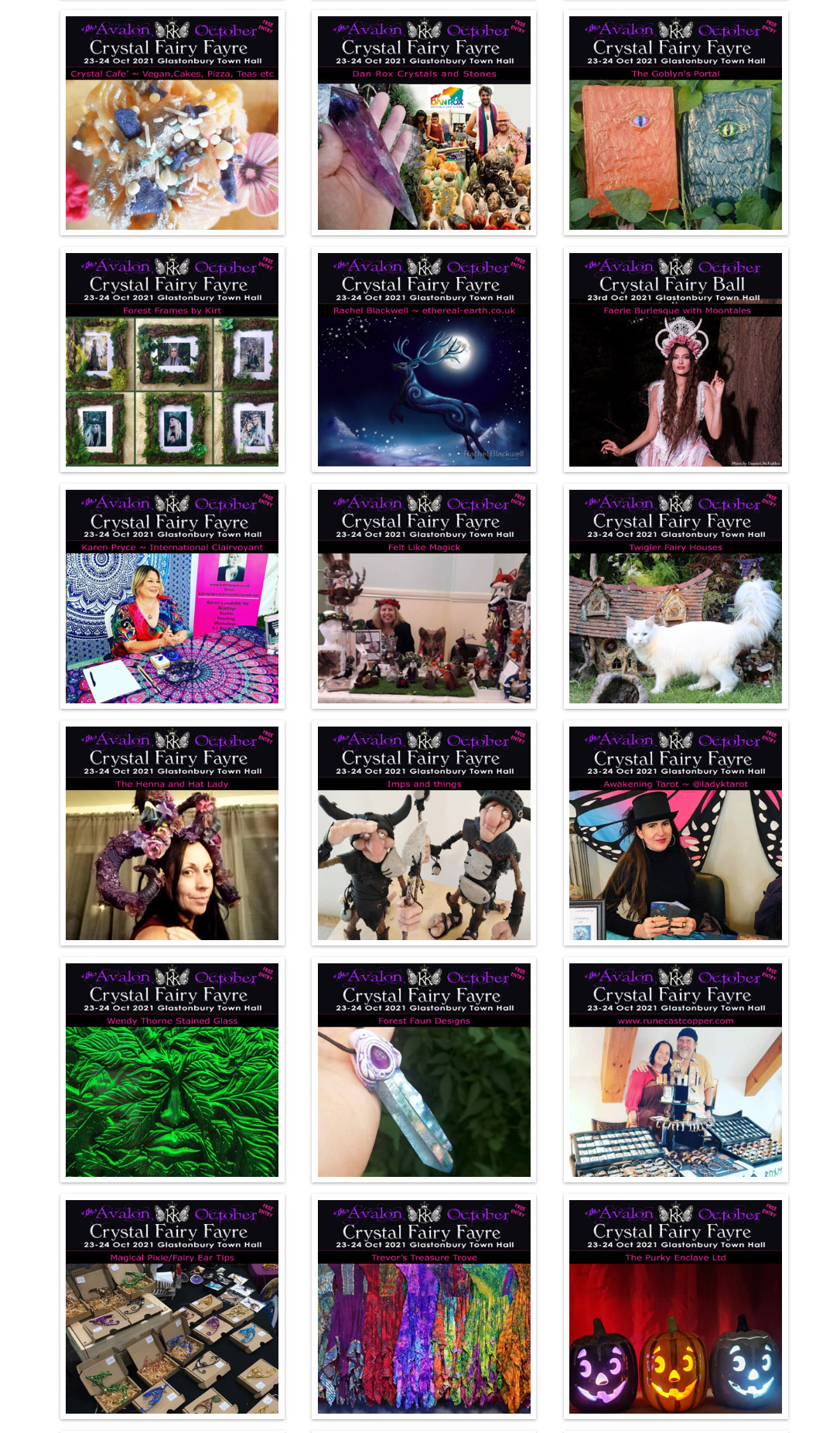View the Imps and things tile
Image resolution: width=840 pixels, height=1433 pixels.
tap(424, 834)
